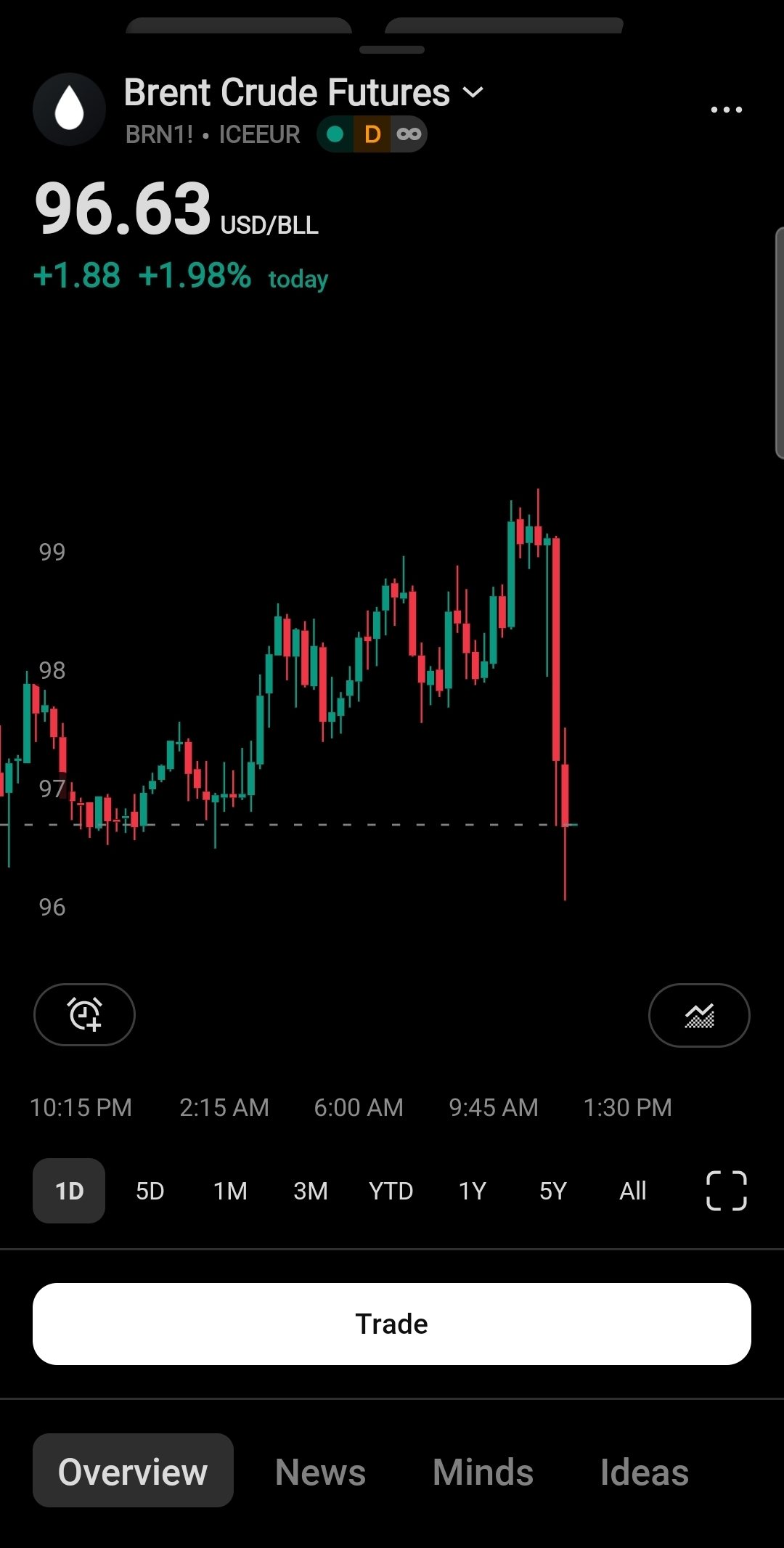Open the three-dot overflow menu

coord(726,110)
